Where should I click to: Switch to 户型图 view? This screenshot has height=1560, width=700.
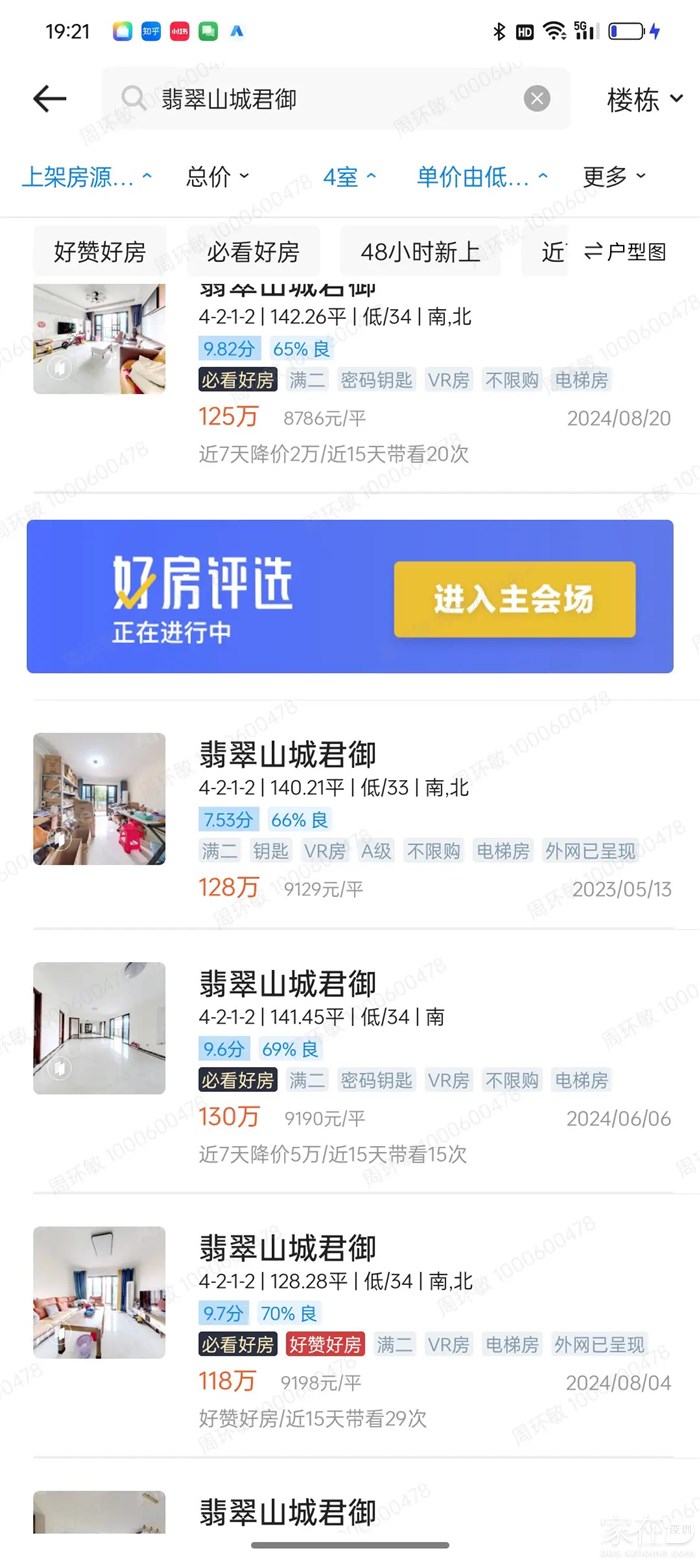coord(626,252)
